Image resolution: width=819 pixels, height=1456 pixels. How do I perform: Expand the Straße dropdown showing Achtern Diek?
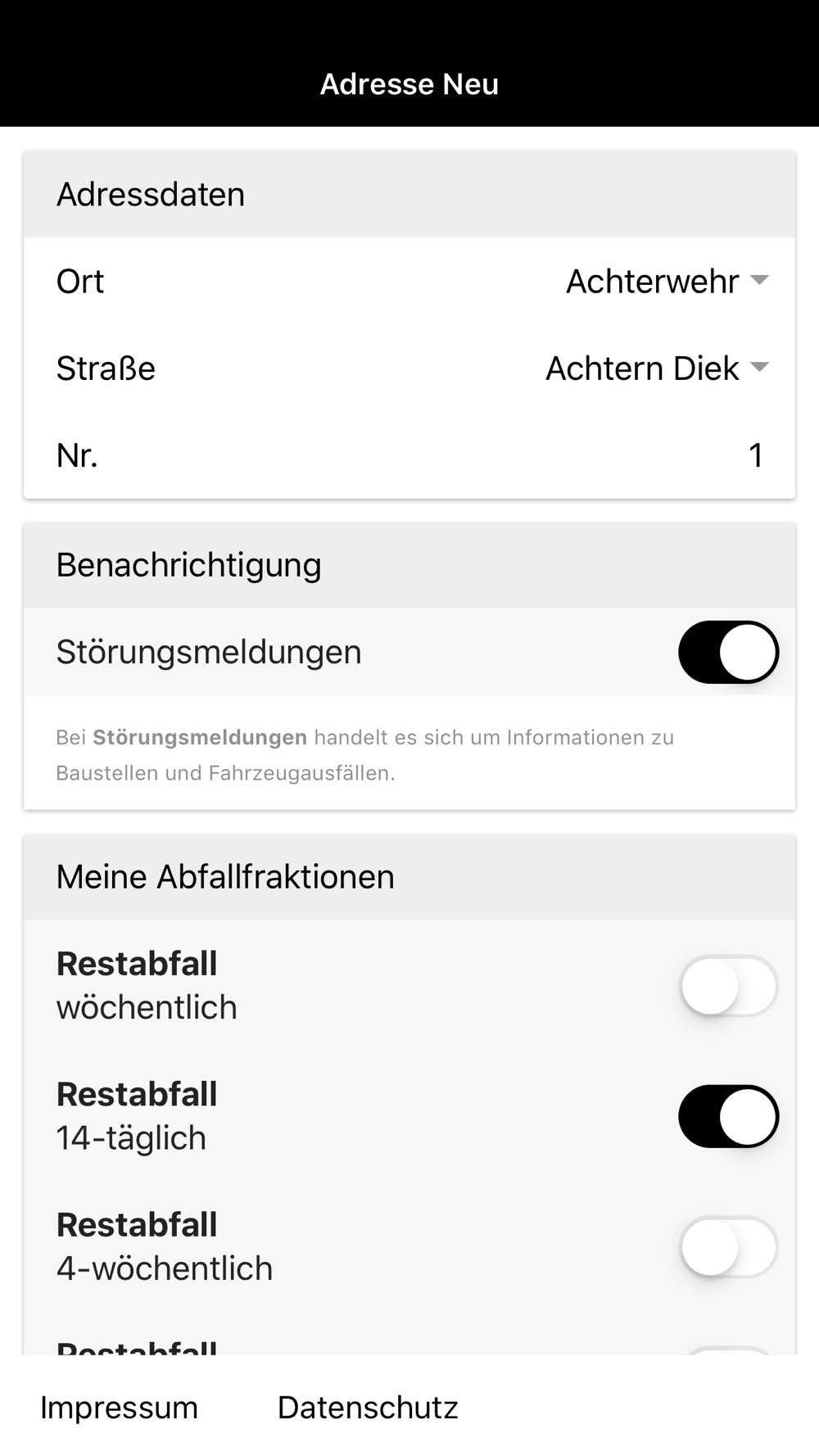(x=657, y=369)
